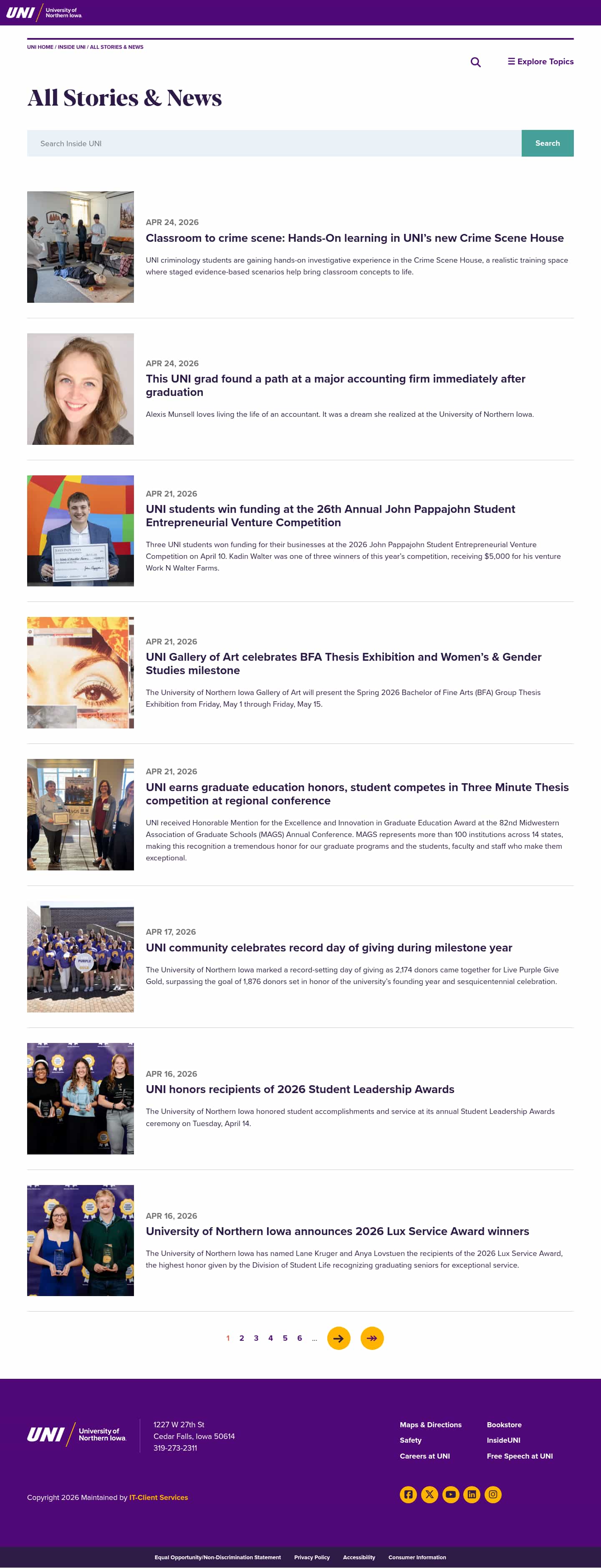
Task: Tap the teal Search button
Action: (x=547, y=144)
